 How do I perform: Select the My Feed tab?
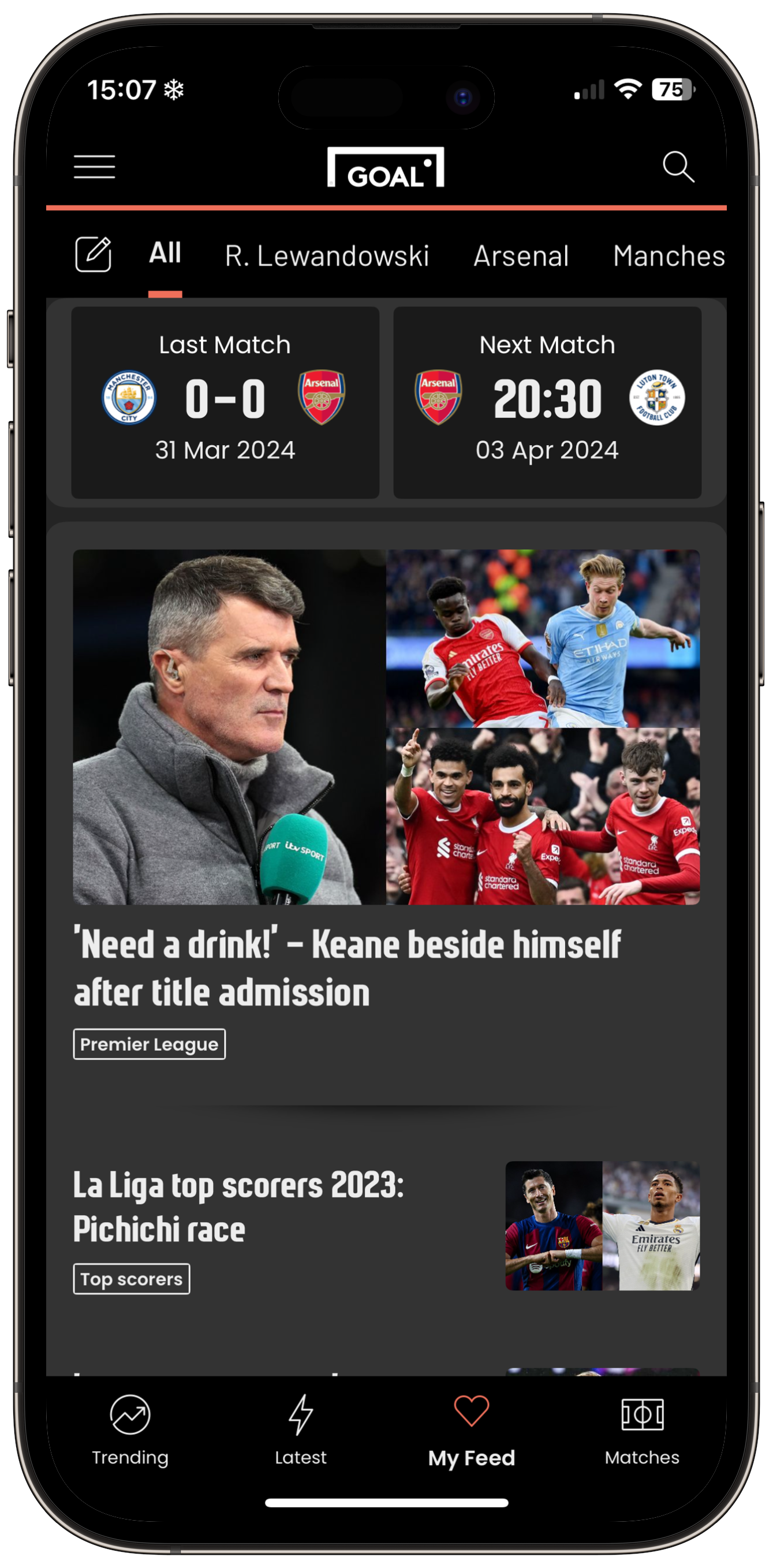pos(471,1431)
